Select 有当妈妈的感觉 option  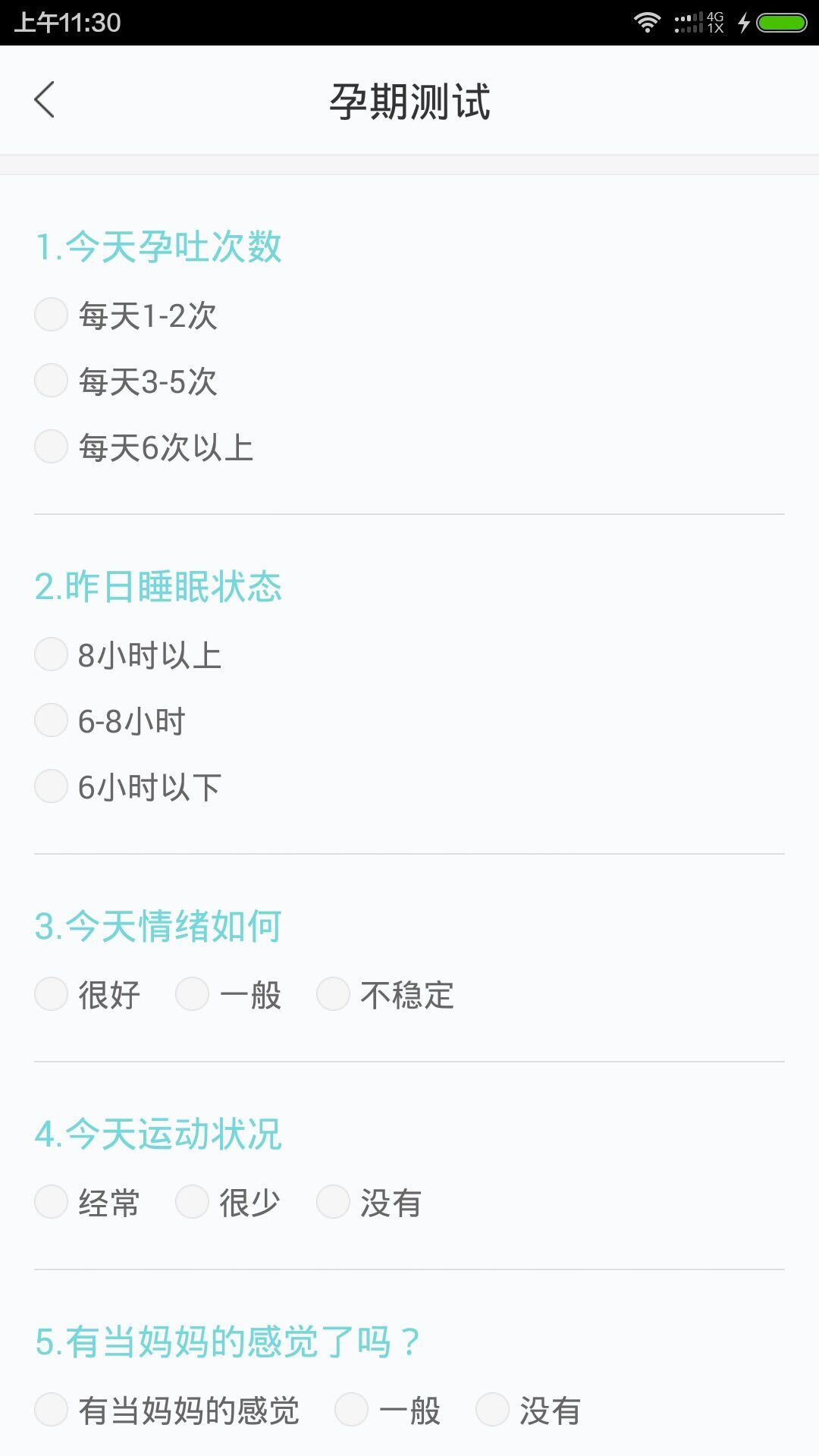[52, 1410]
